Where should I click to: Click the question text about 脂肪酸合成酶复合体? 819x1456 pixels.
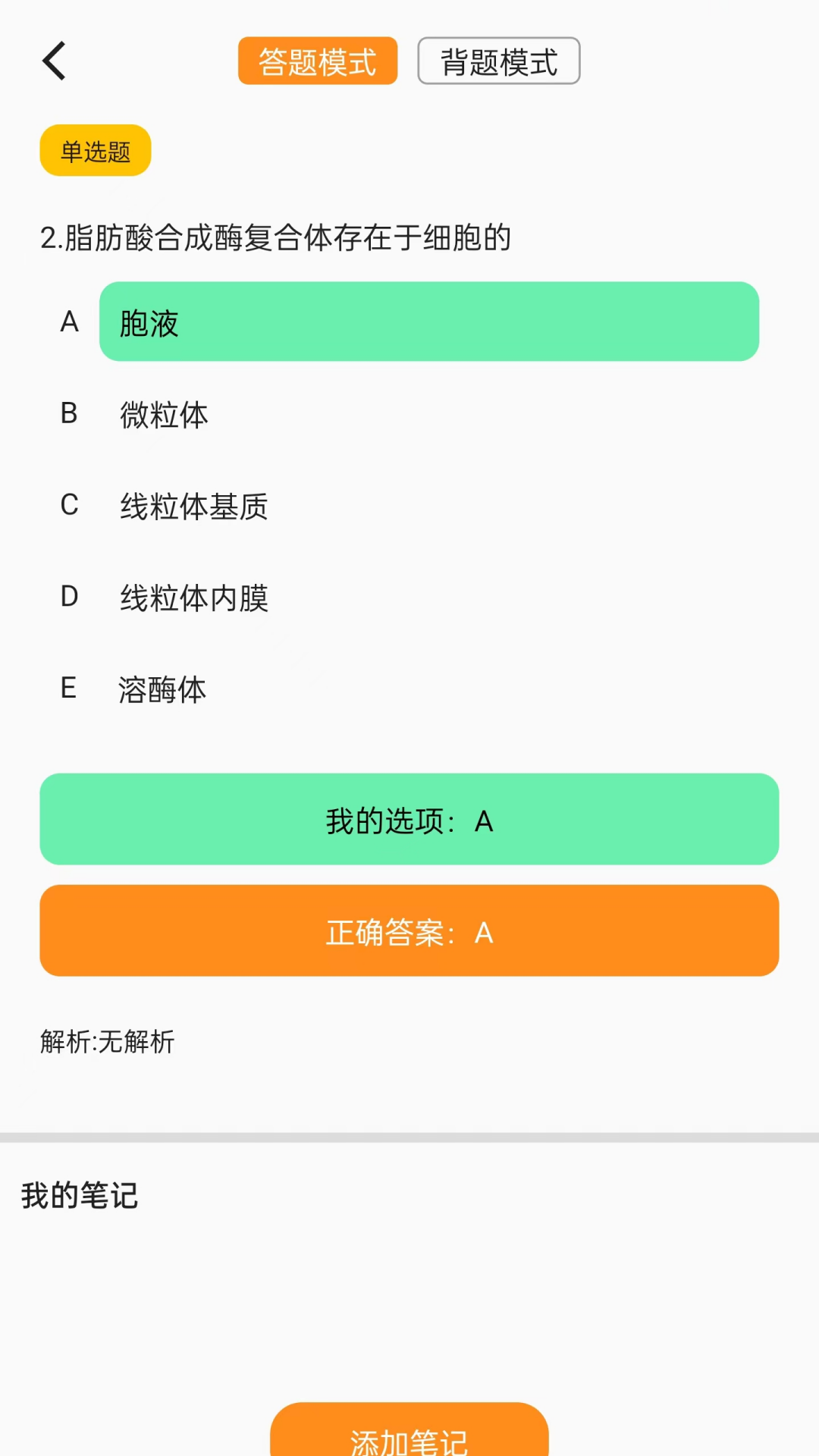pyautogui.click(x=277, y=236)
